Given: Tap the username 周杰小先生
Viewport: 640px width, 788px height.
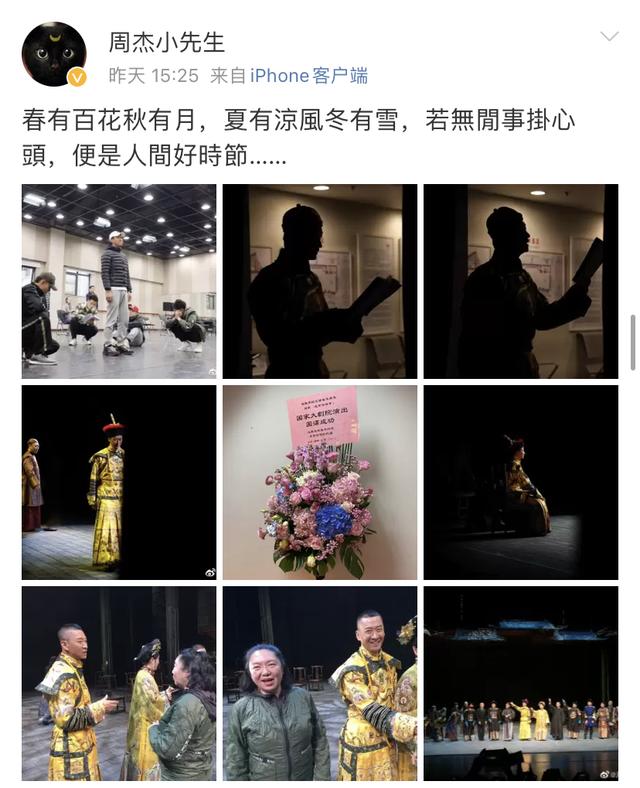Looking at the screenshot, I should (x=167, y=42).
